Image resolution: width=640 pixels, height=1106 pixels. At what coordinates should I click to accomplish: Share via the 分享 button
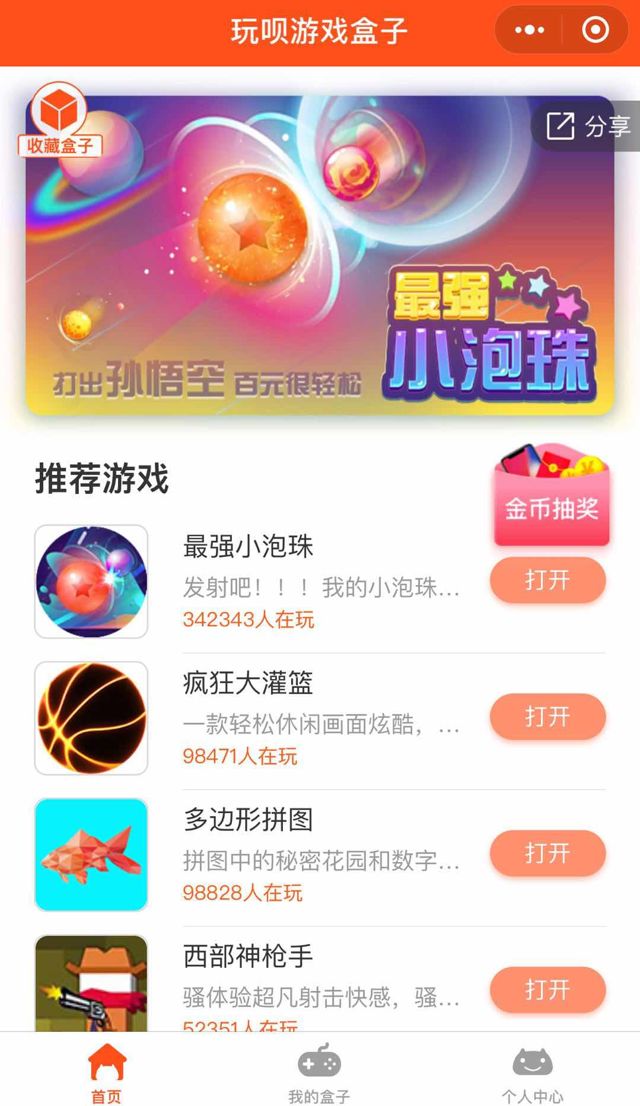click(588, 126)
